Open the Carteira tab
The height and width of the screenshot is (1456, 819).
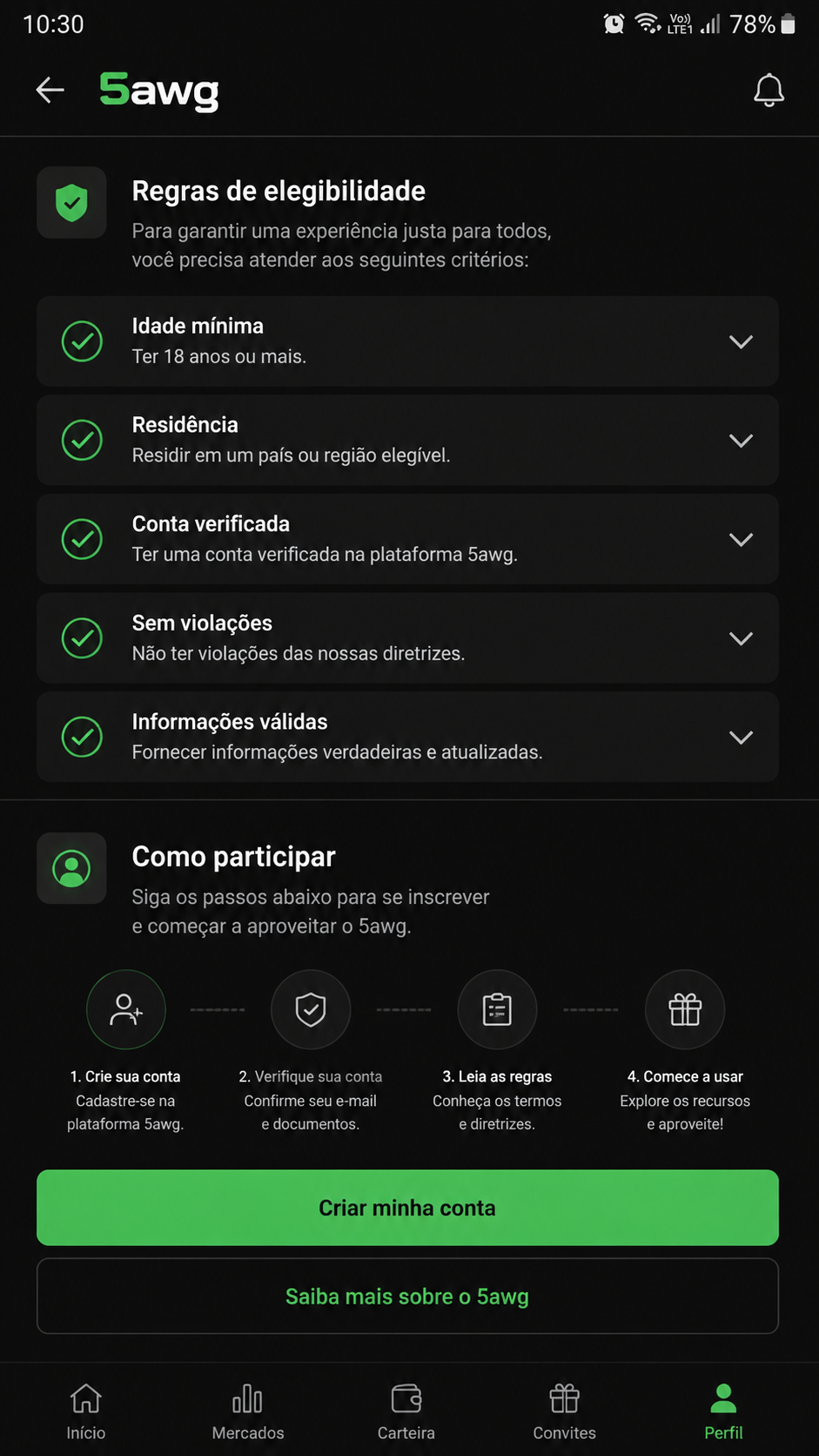(406, 1412)
